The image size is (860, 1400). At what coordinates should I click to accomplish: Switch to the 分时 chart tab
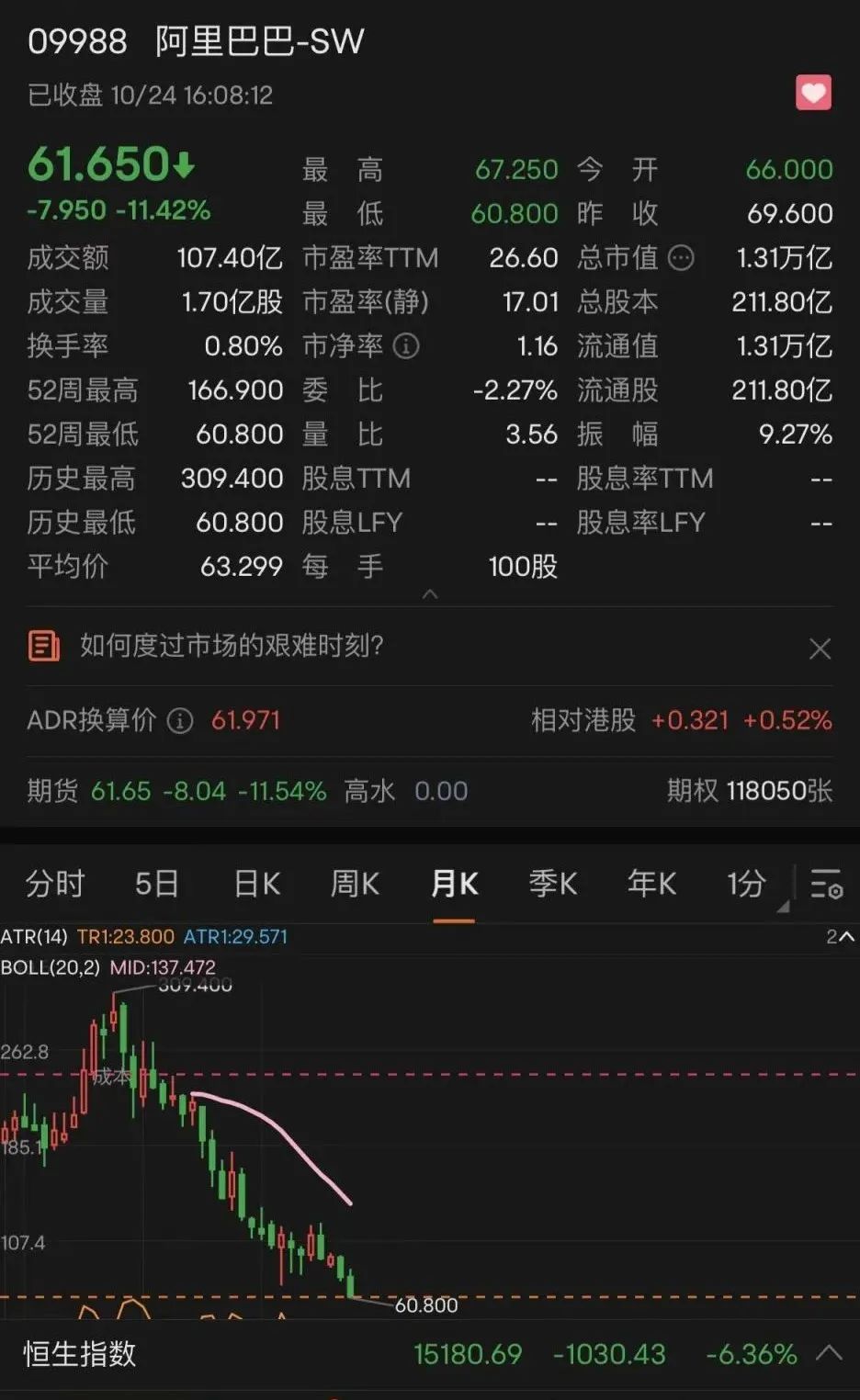coord(55,884)
